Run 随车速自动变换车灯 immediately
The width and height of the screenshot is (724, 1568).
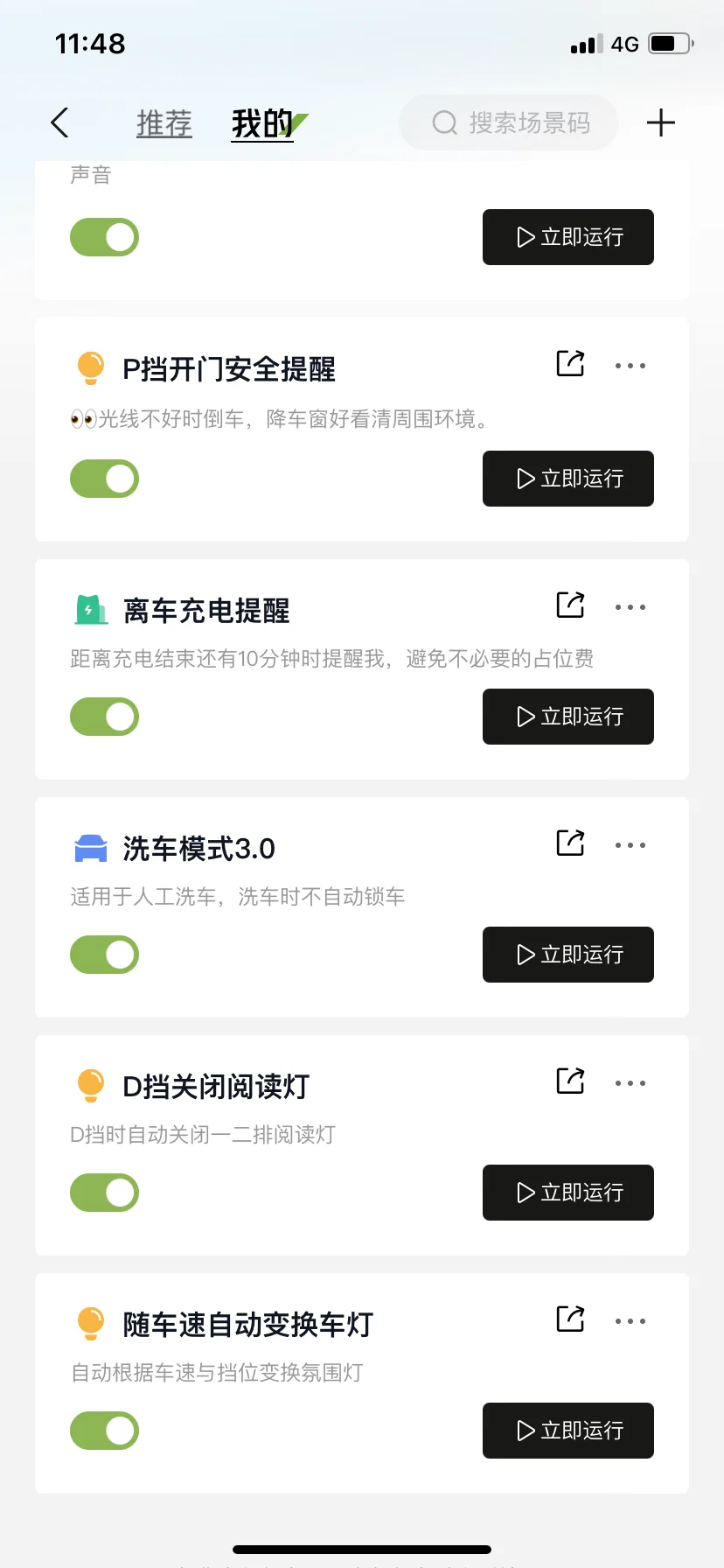[x=568, y=1431]
